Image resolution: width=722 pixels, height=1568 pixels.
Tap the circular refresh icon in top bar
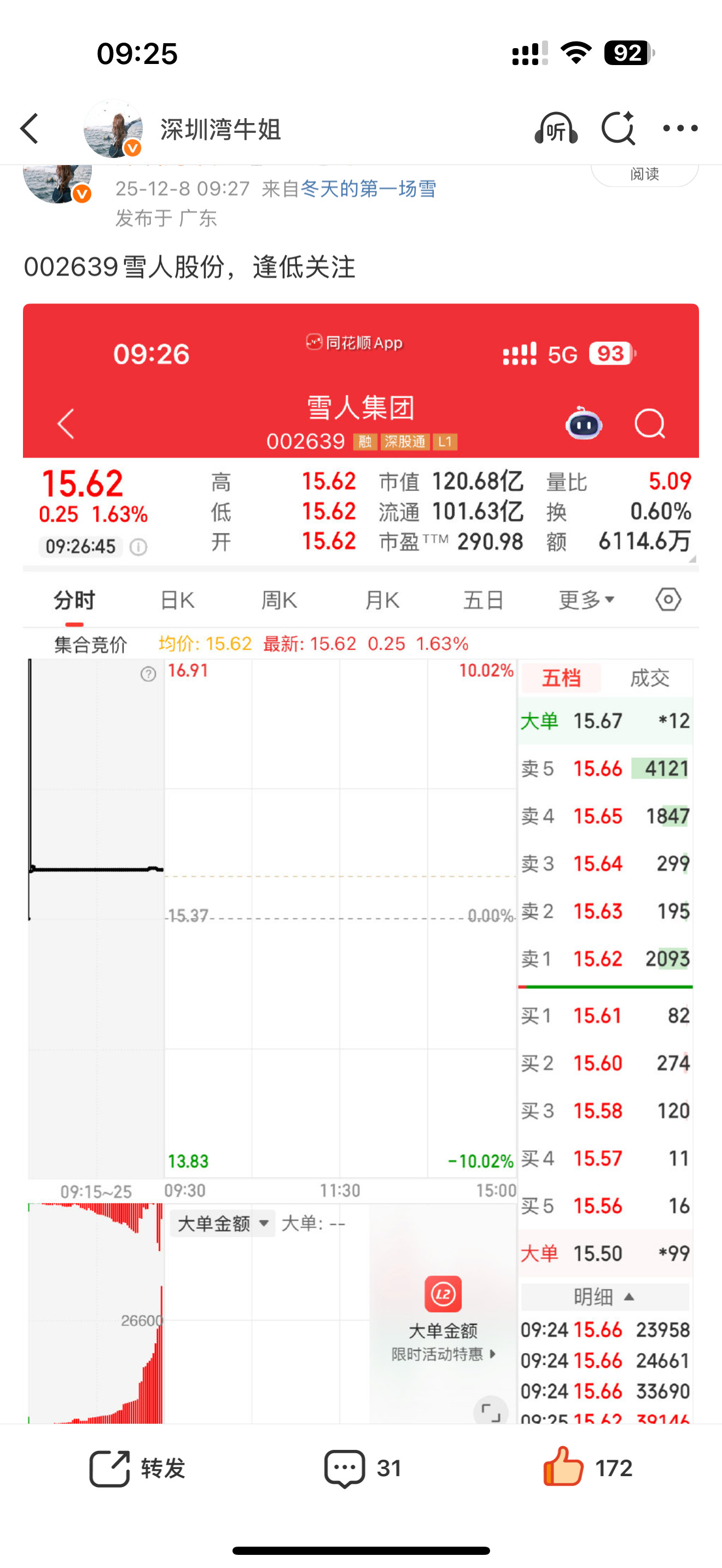point(619,128)
